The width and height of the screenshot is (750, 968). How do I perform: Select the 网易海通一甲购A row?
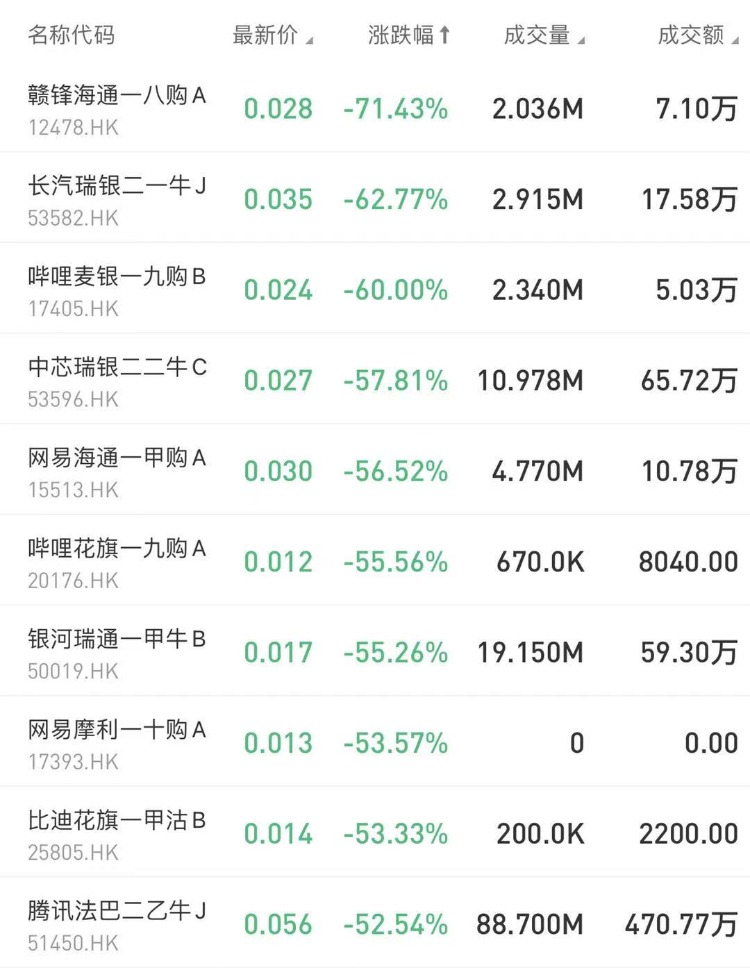[117, 470]
